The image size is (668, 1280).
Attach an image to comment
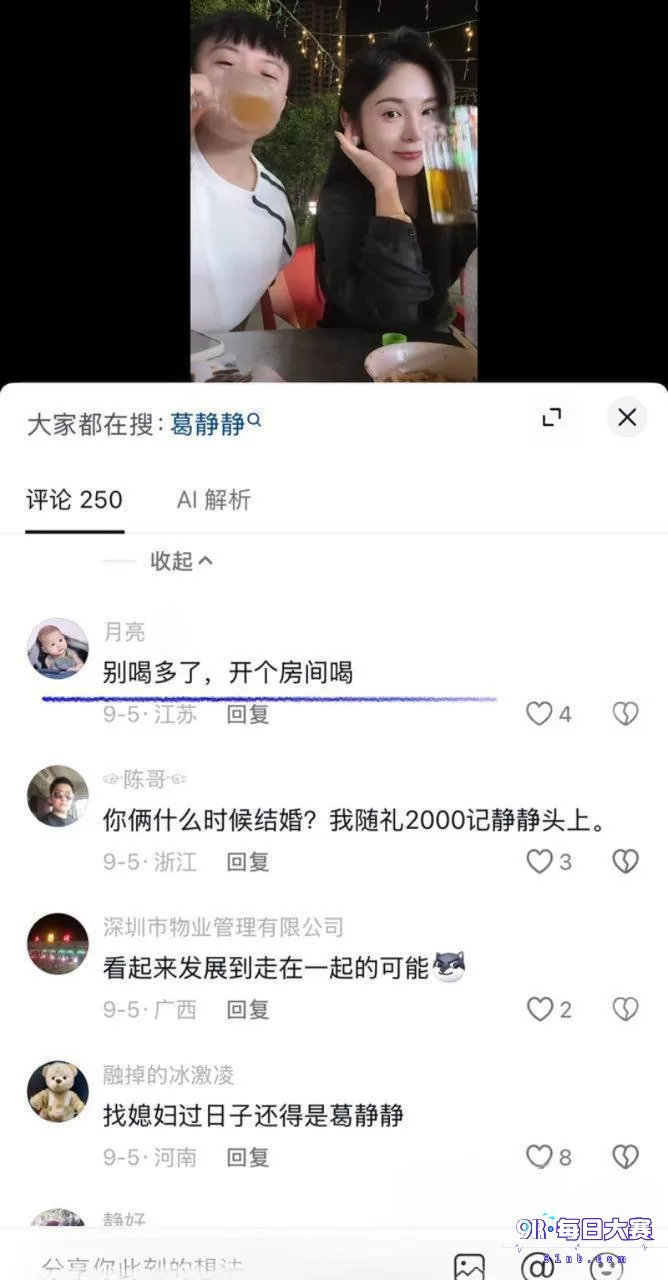[469, 1266]
